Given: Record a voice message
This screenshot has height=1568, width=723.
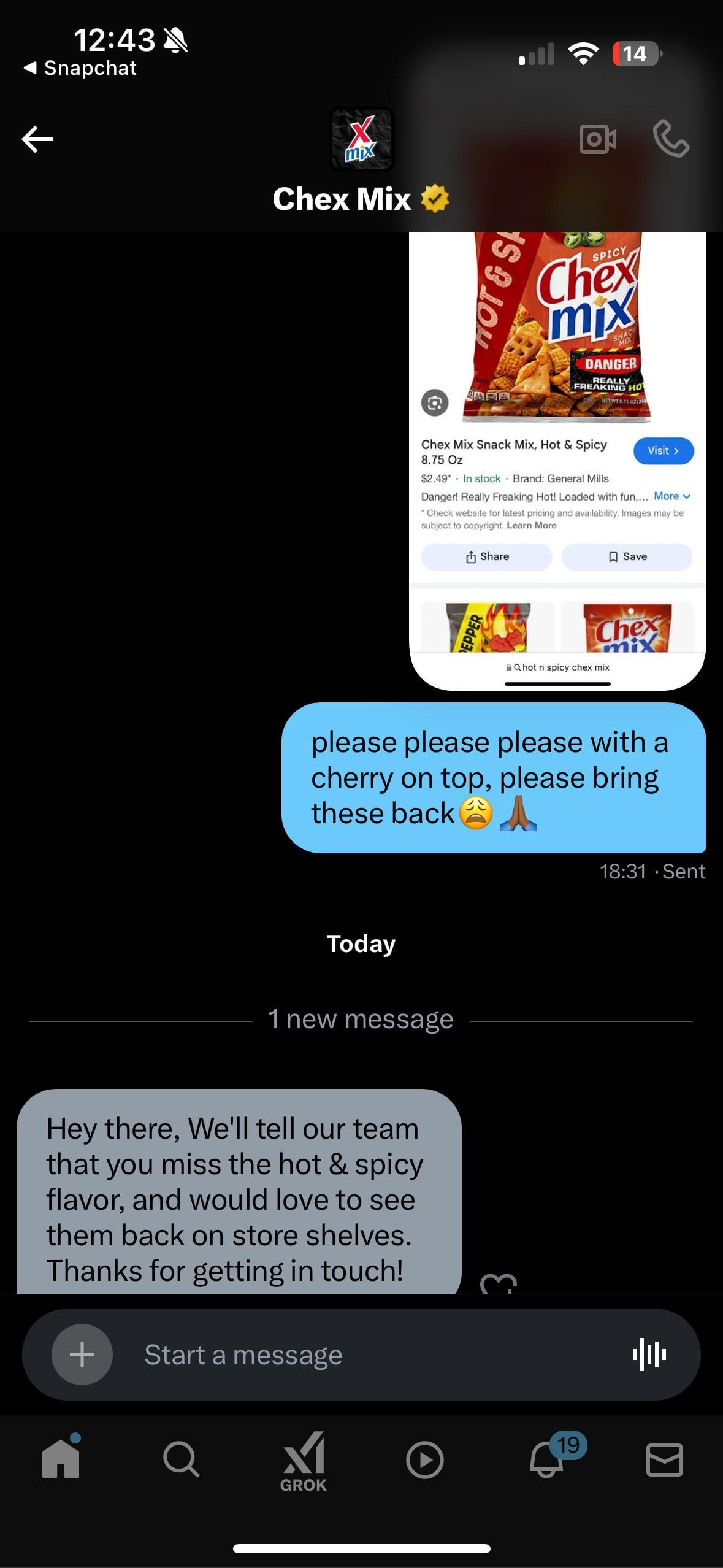Looking at the screenshot, I should [649, 1355].
